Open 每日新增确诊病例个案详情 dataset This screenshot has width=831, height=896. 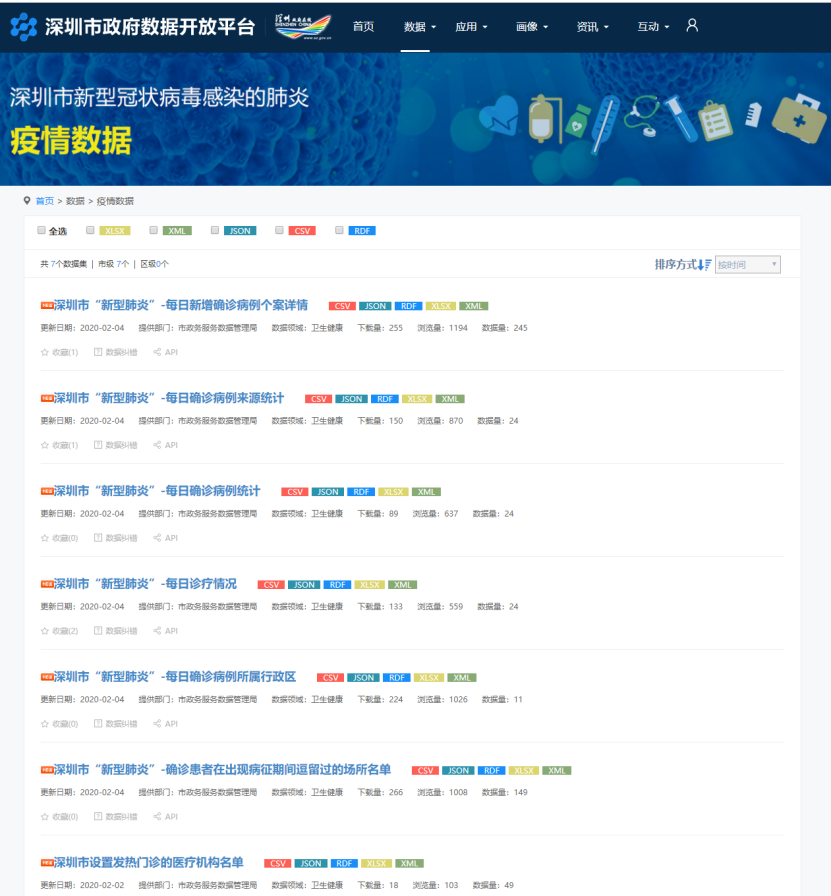point(180,305)
